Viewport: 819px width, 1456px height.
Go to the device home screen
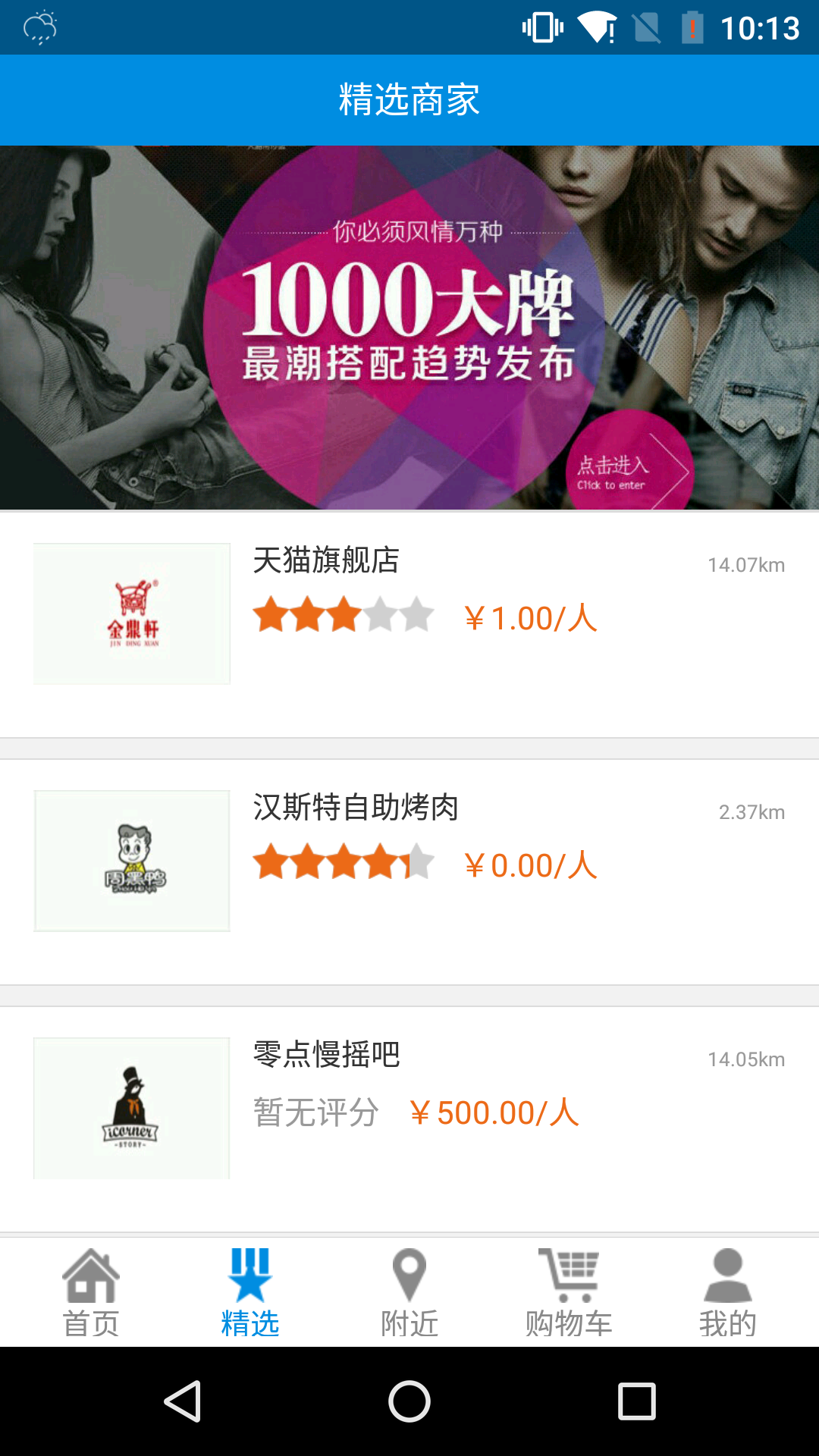409,1401
